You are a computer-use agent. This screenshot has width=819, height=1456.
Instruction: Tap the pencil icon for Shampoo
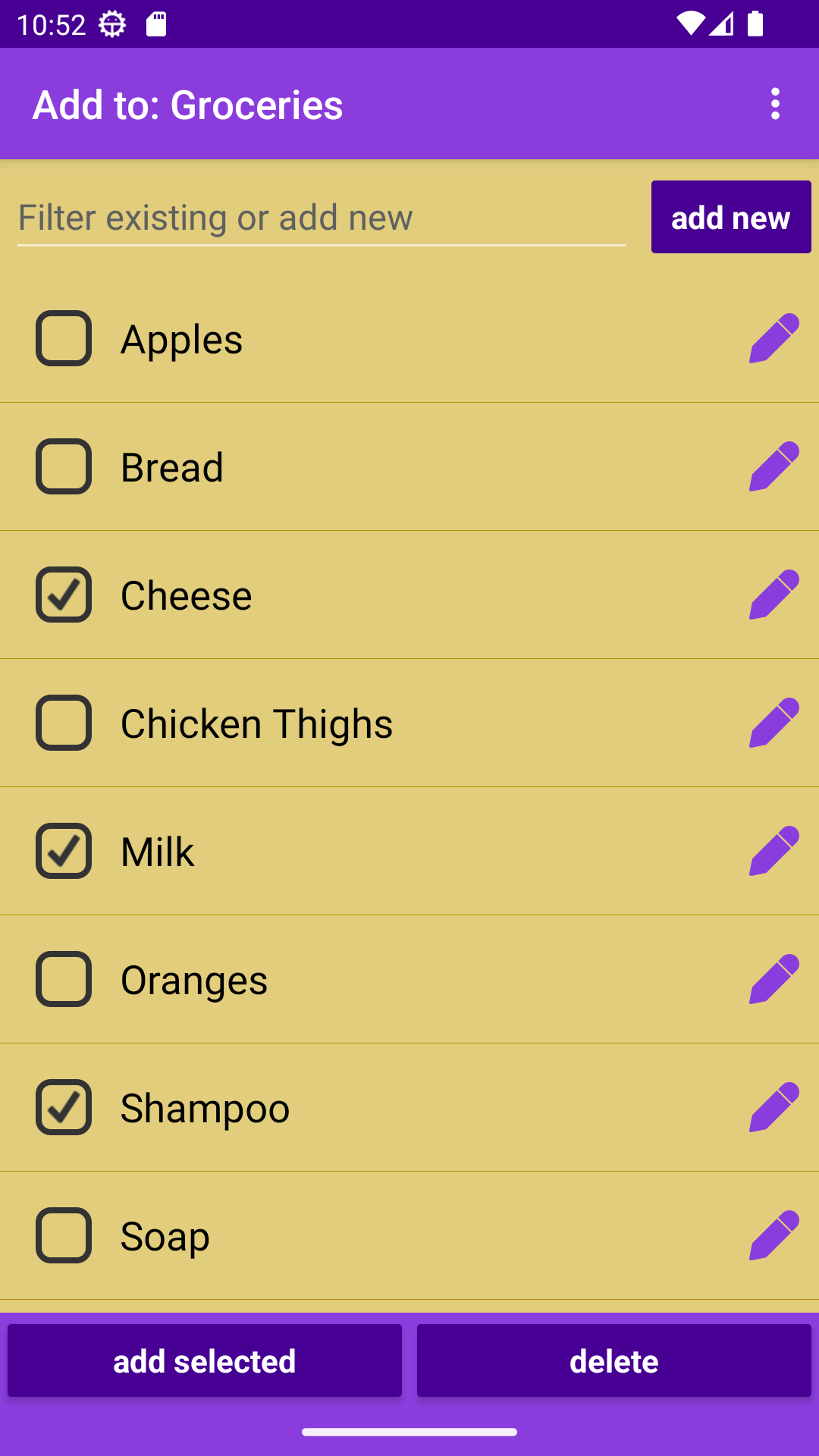[x=775, y=1107]
